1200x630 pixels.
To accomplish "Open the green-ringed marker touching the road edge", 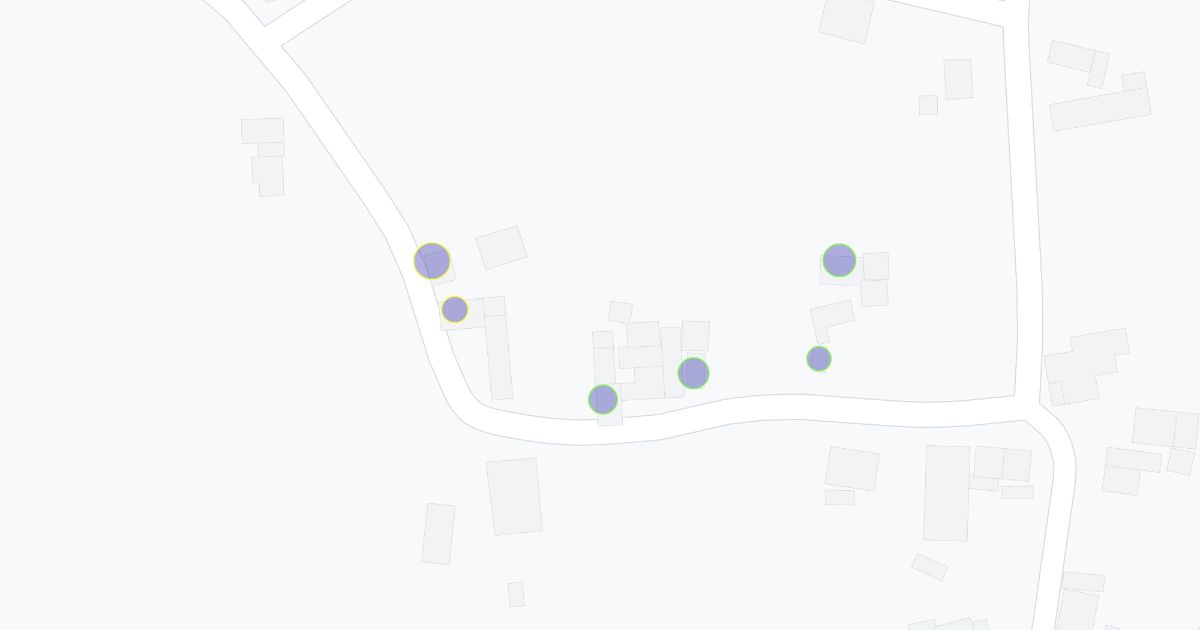I will tap(603, 400).
